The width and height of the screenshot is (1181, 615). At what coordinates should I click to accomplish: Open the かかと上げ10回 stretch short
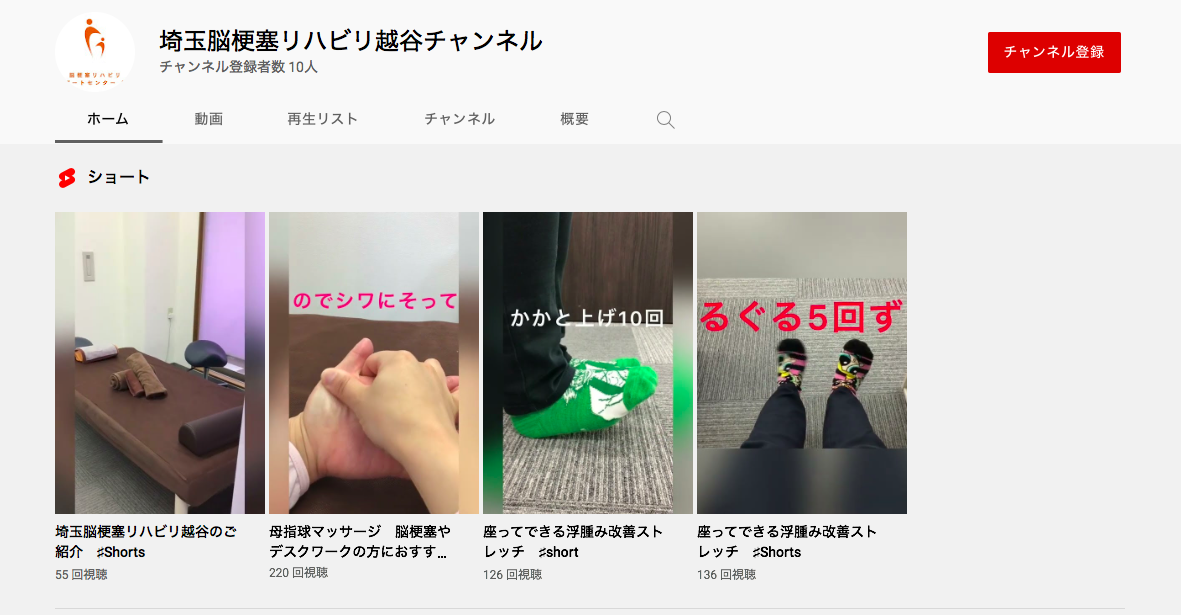[x=588, y=363]
